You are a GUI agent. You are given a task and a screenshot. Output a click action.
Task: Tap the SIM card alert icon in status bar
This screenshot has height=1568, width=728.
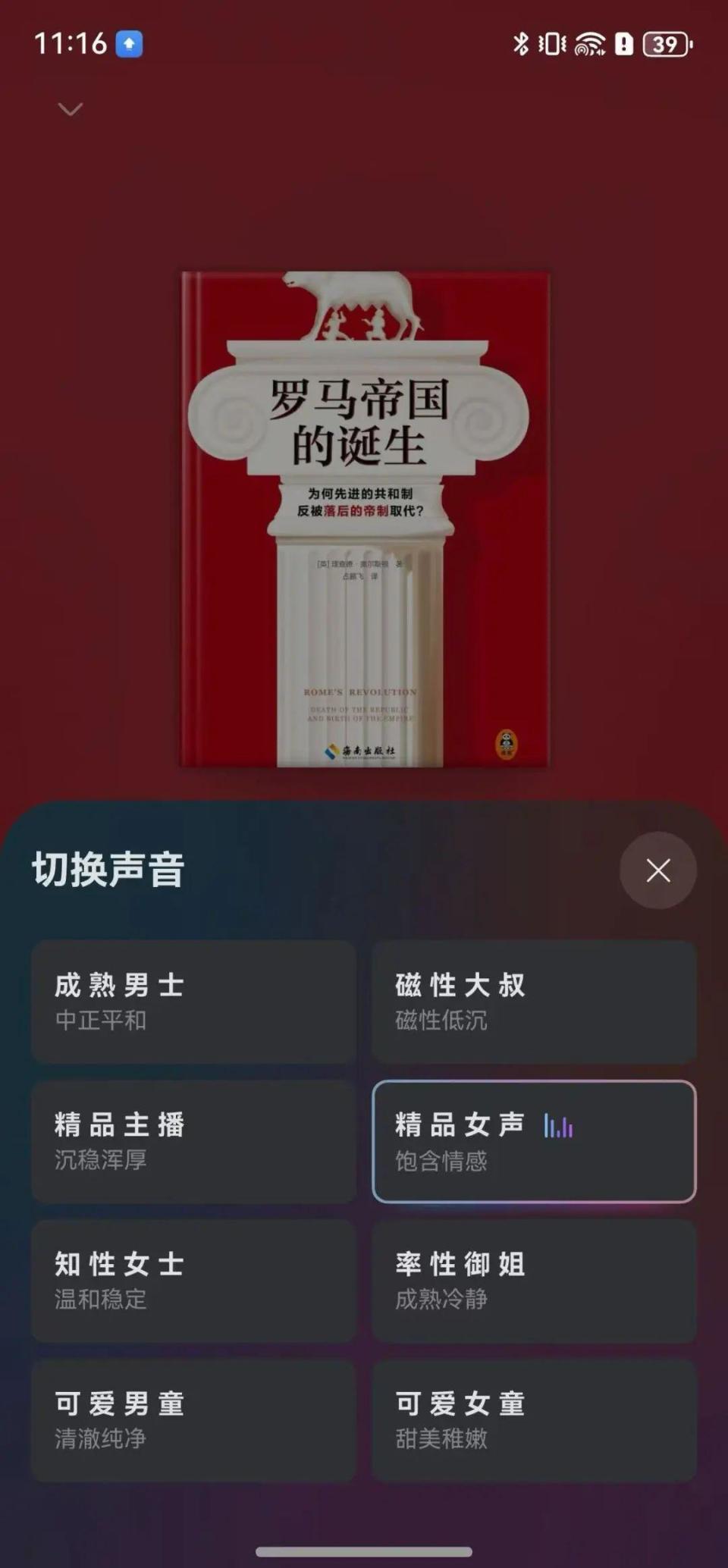click(623, 43)
